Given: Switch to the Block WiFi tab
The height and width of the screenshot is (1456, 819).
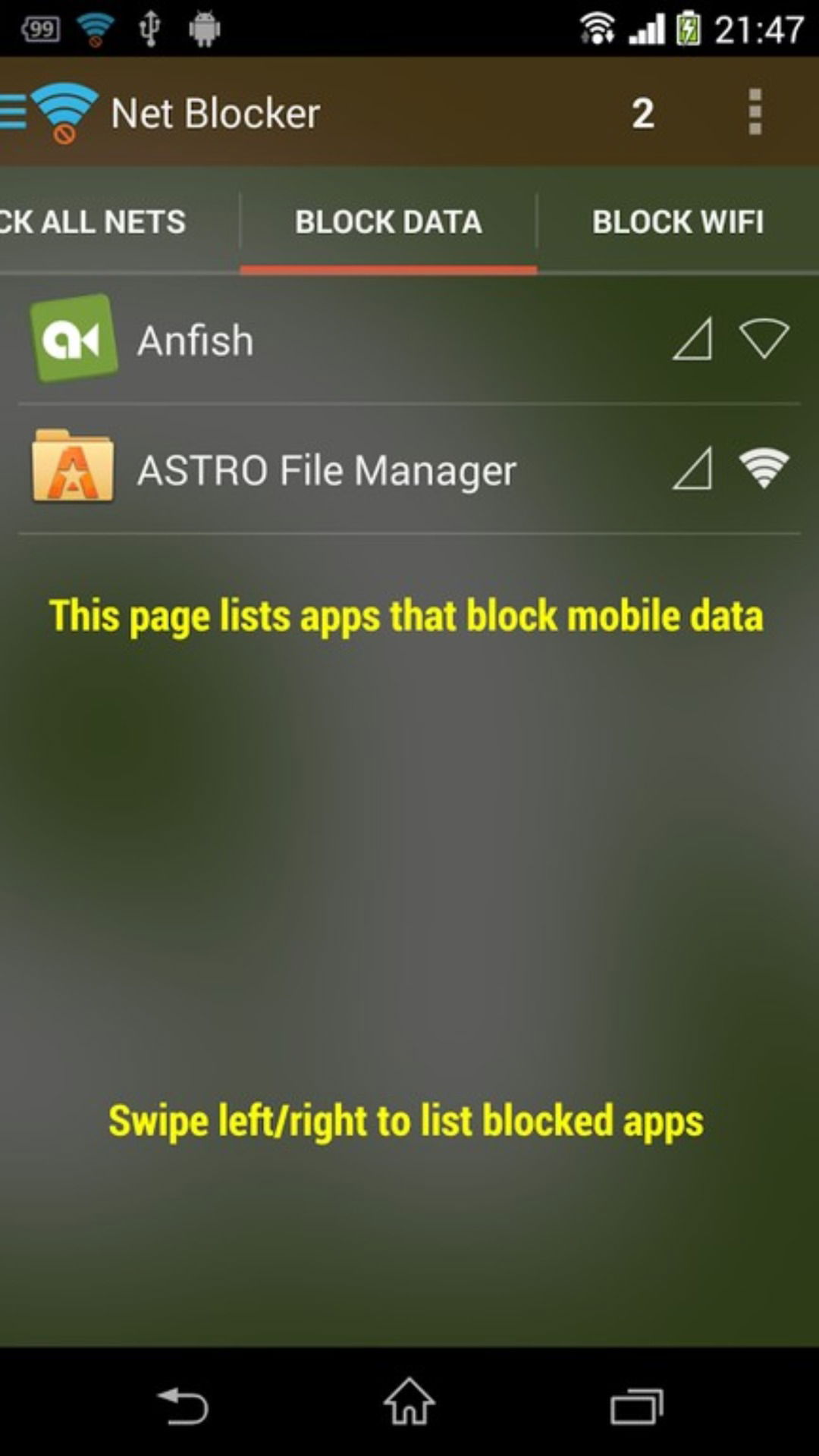Looking at the screenshot, I should 678,222.
